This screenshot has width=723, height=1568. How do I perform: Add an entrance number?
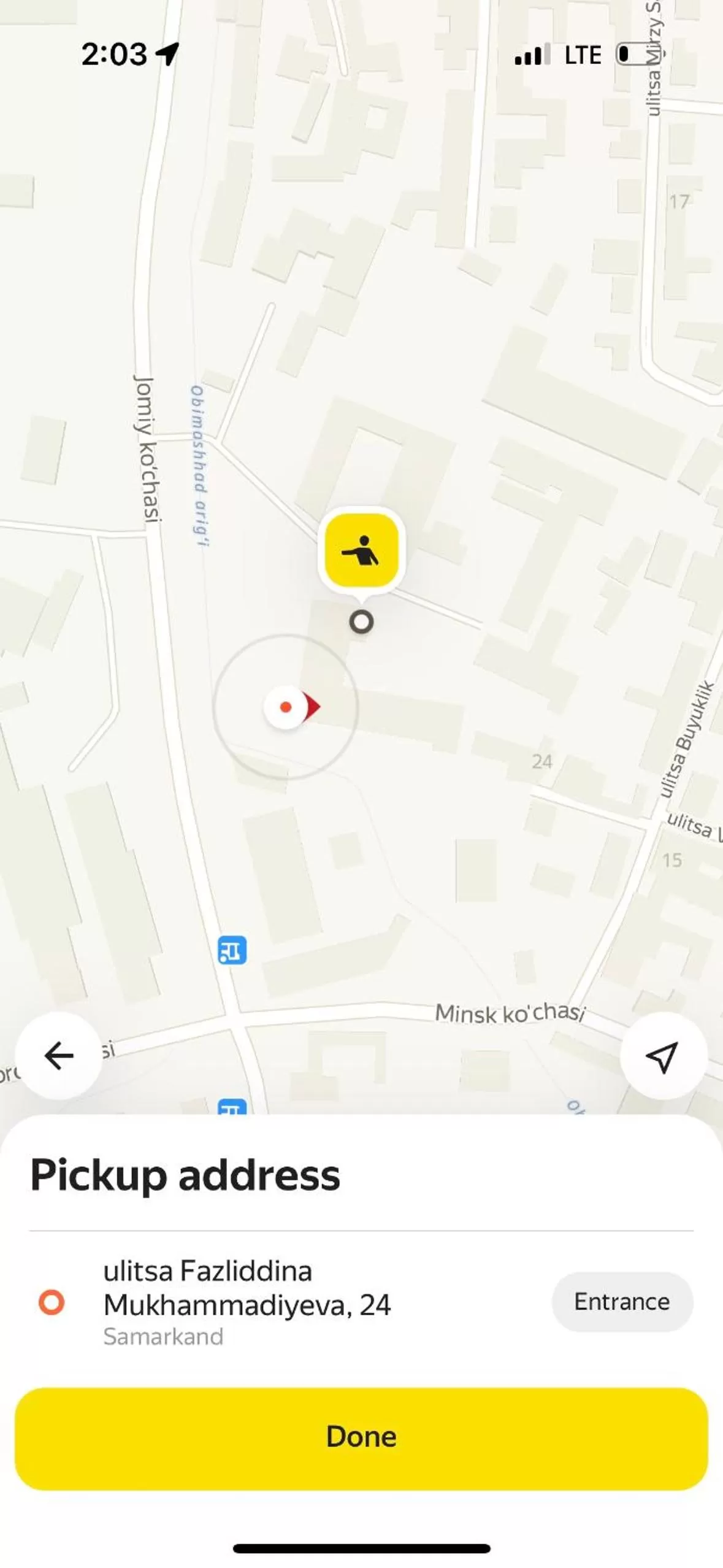point(621,1301)
